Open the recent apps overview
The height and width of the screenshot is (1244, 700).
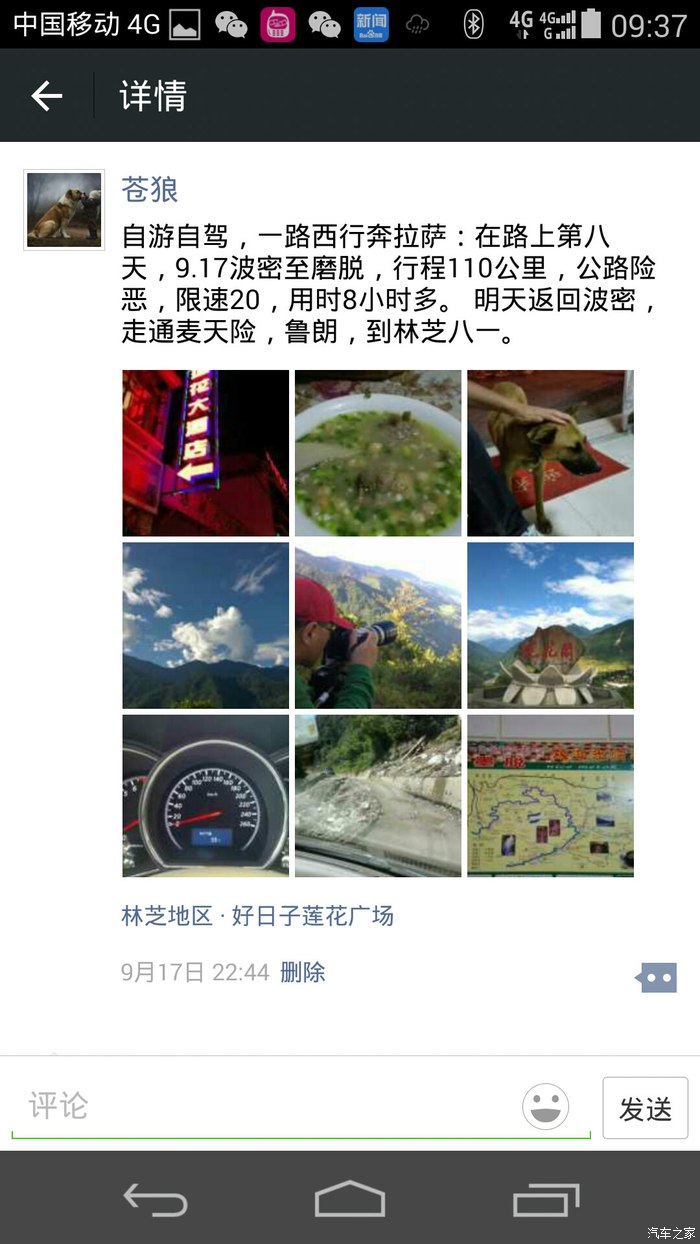click(x=546, y=1198)
